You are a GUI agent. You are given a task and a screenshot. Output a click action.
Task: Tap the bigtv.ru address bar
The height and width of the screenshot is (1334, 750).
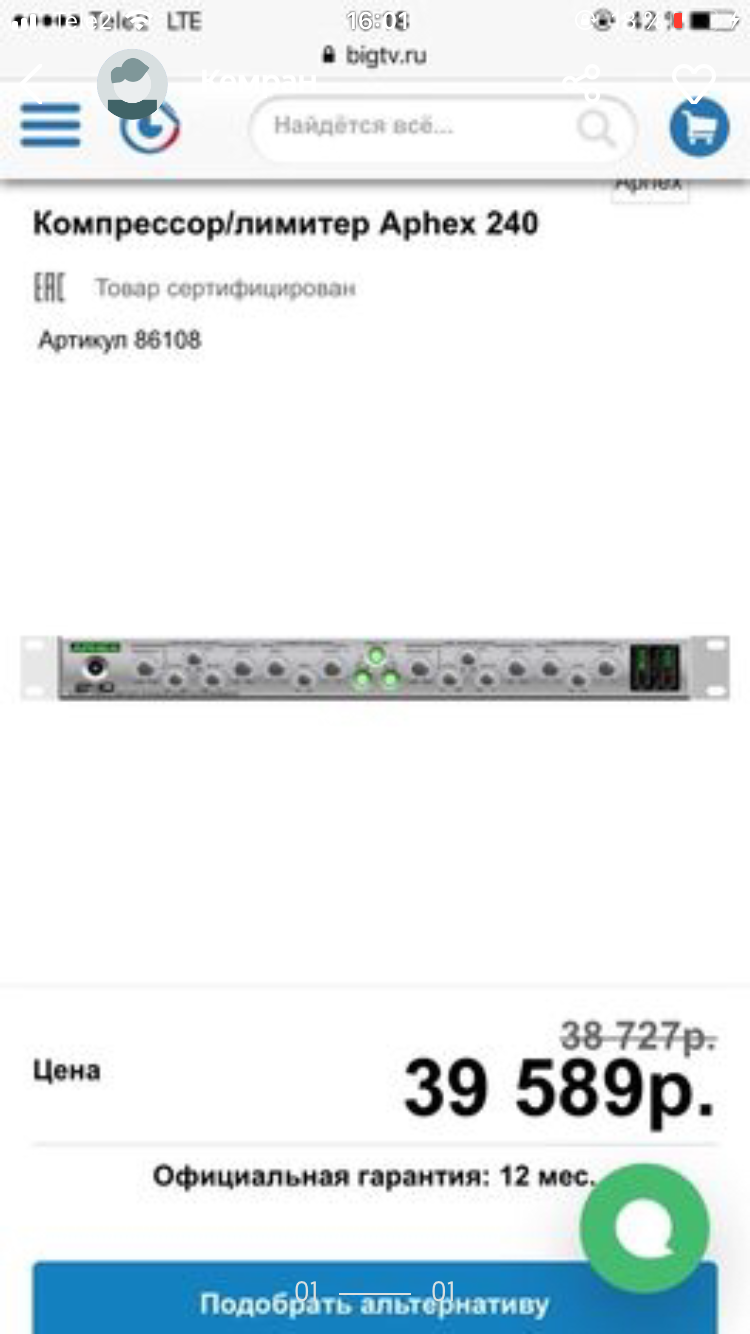click(375, 55)
